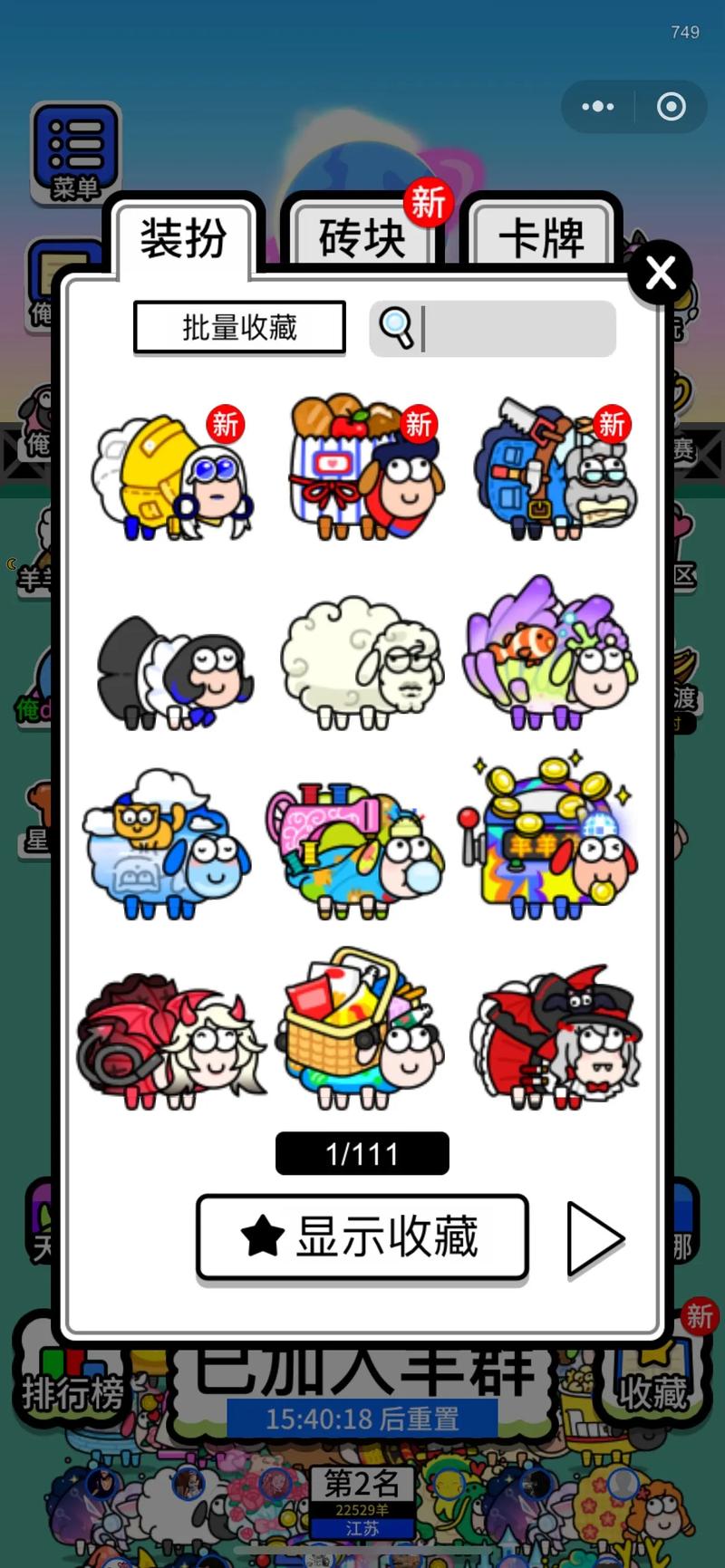Tap the 批量收藏 button

pyautogui.click(x=239, y=327)
